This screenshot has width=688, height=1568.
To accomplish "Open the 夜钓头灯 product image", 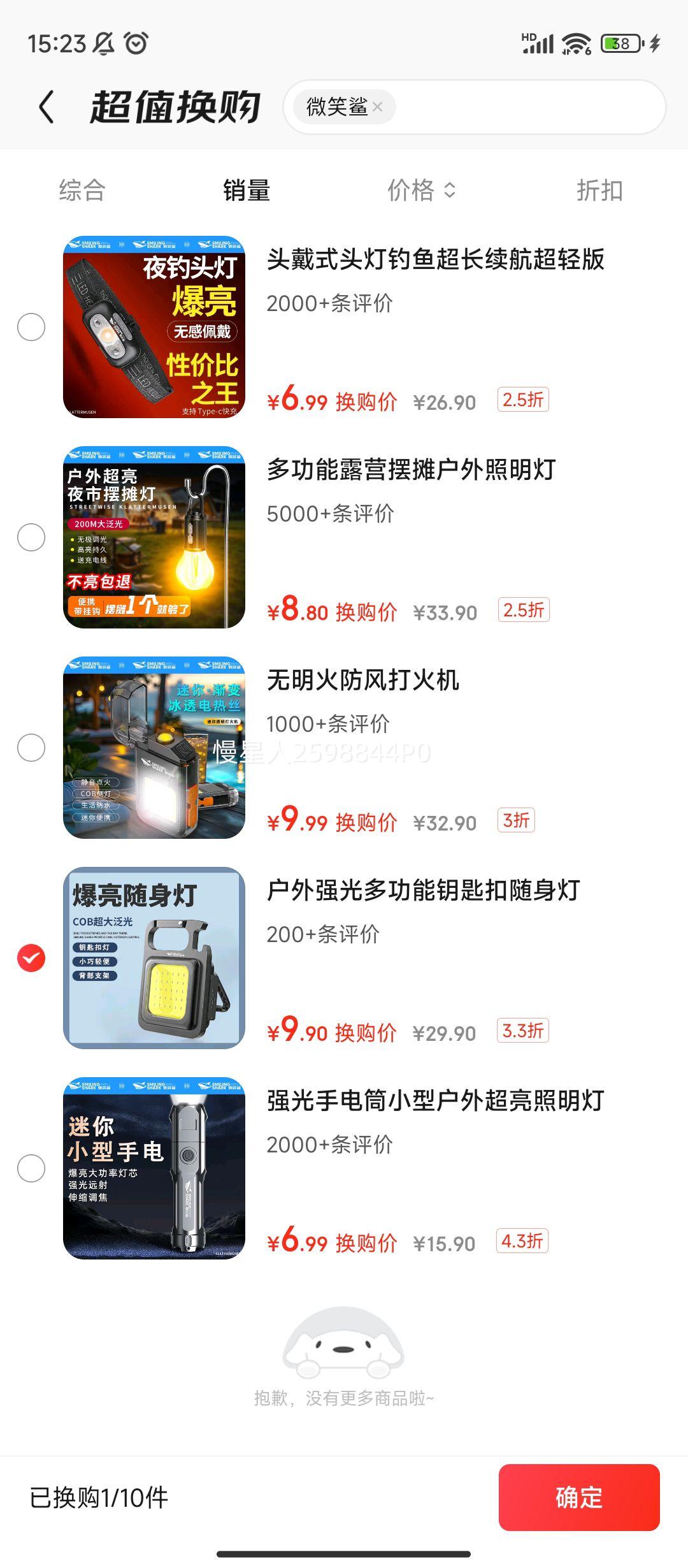I will tap(154, 327).
